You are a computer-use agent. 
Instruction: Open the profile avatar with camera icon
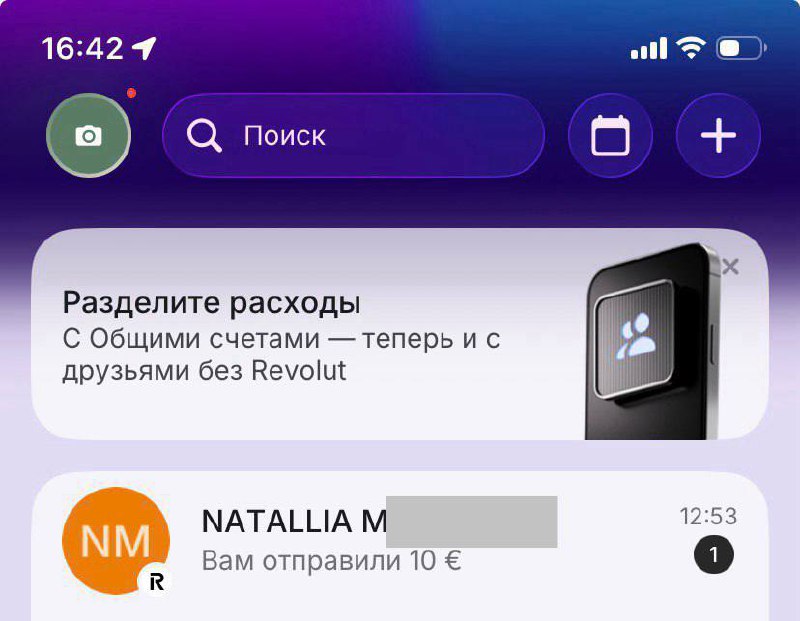[89, 136]
